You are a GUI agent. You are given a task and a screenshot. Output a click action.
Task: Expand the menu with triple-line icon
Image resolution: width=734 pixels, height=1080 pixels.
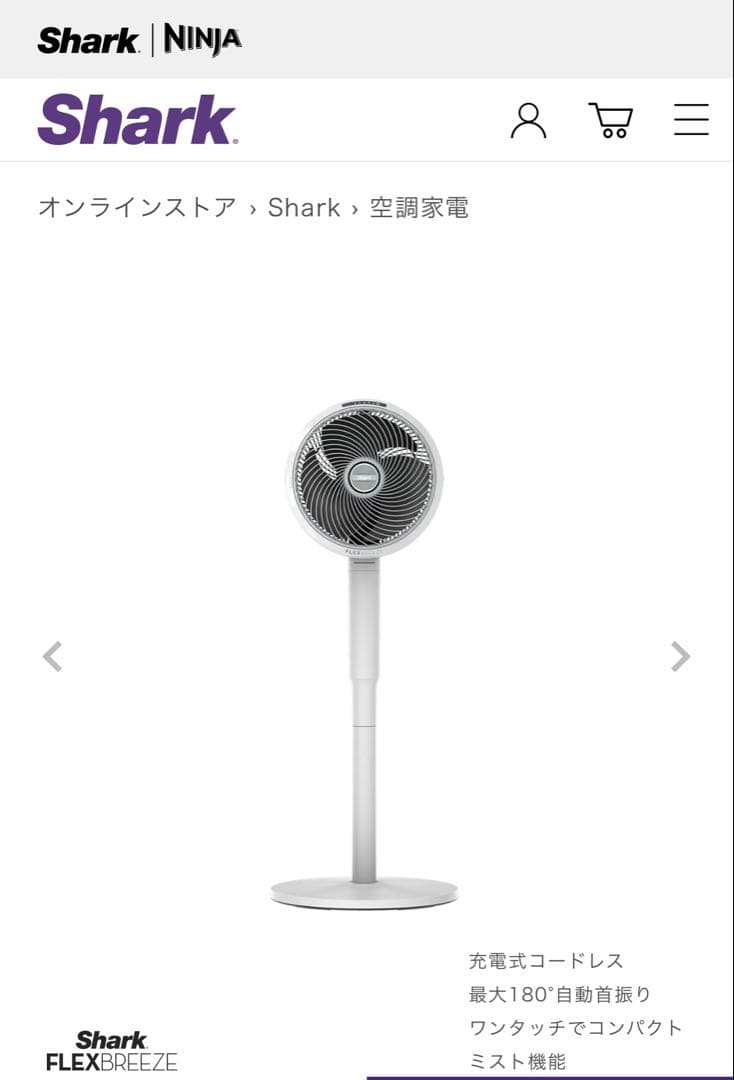click(691, 119)
